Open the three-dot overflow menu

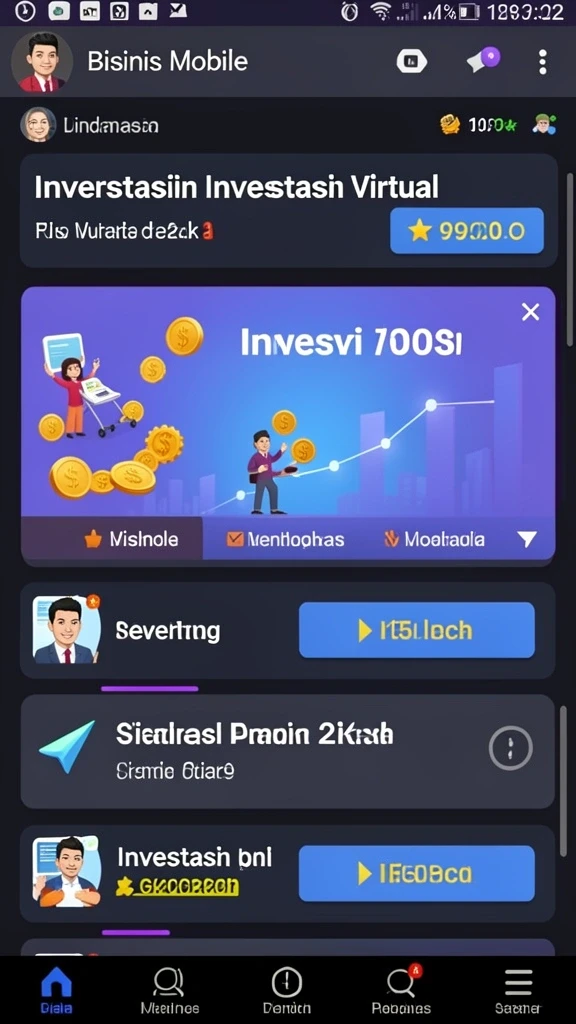tap(542, 61)
